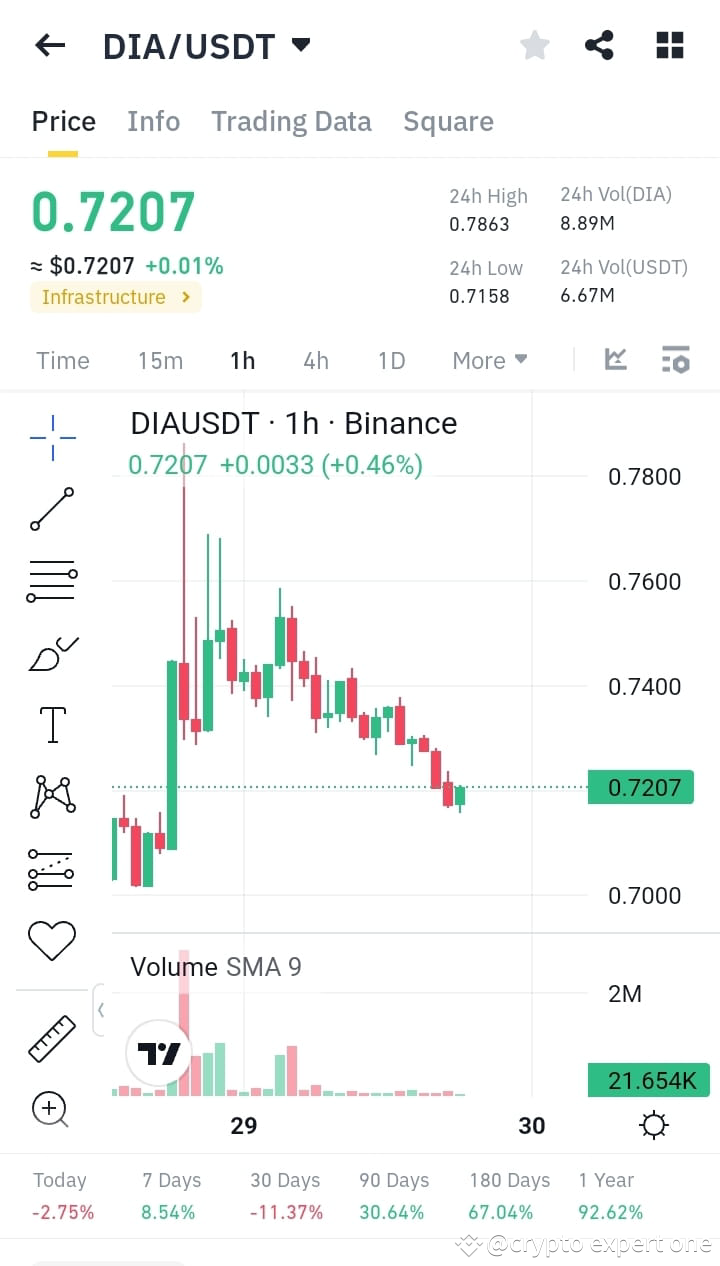Toggle DIA/USDT as a favorite star
This screenshot has width=720, height=1266.
click(534, 45)
